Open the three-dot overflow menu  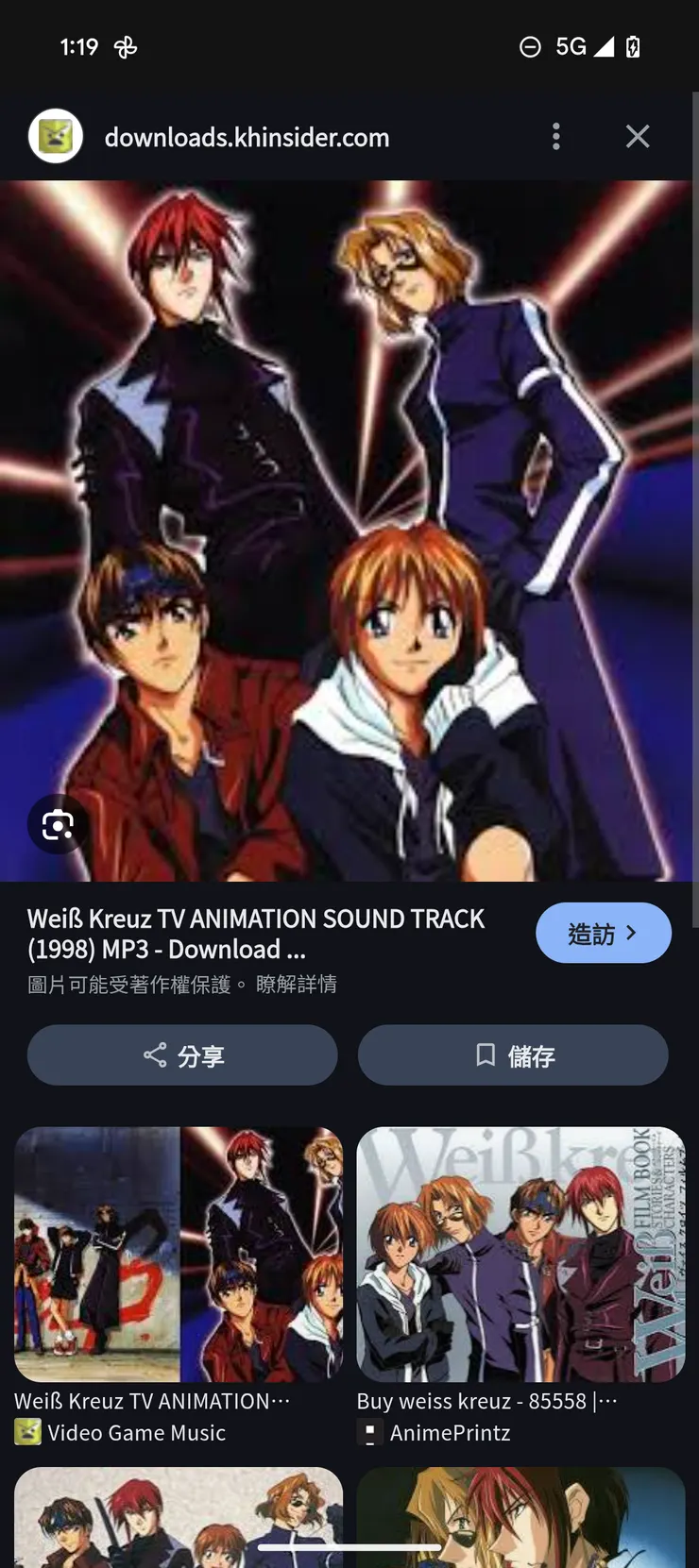point(556,137)
